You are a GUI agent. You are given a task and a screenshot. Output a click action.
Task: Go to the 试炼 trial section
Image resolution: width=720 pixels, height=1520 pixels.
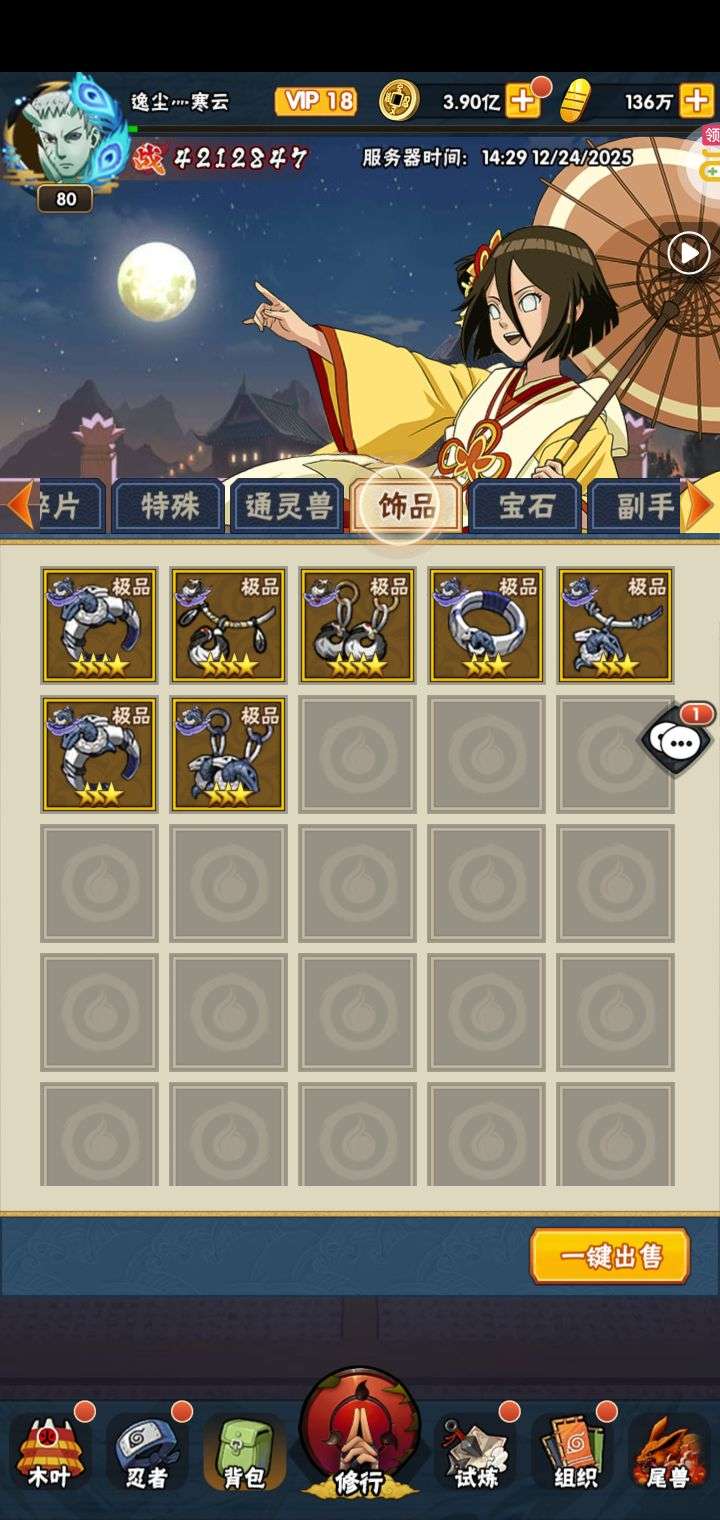click(476, 1452)
